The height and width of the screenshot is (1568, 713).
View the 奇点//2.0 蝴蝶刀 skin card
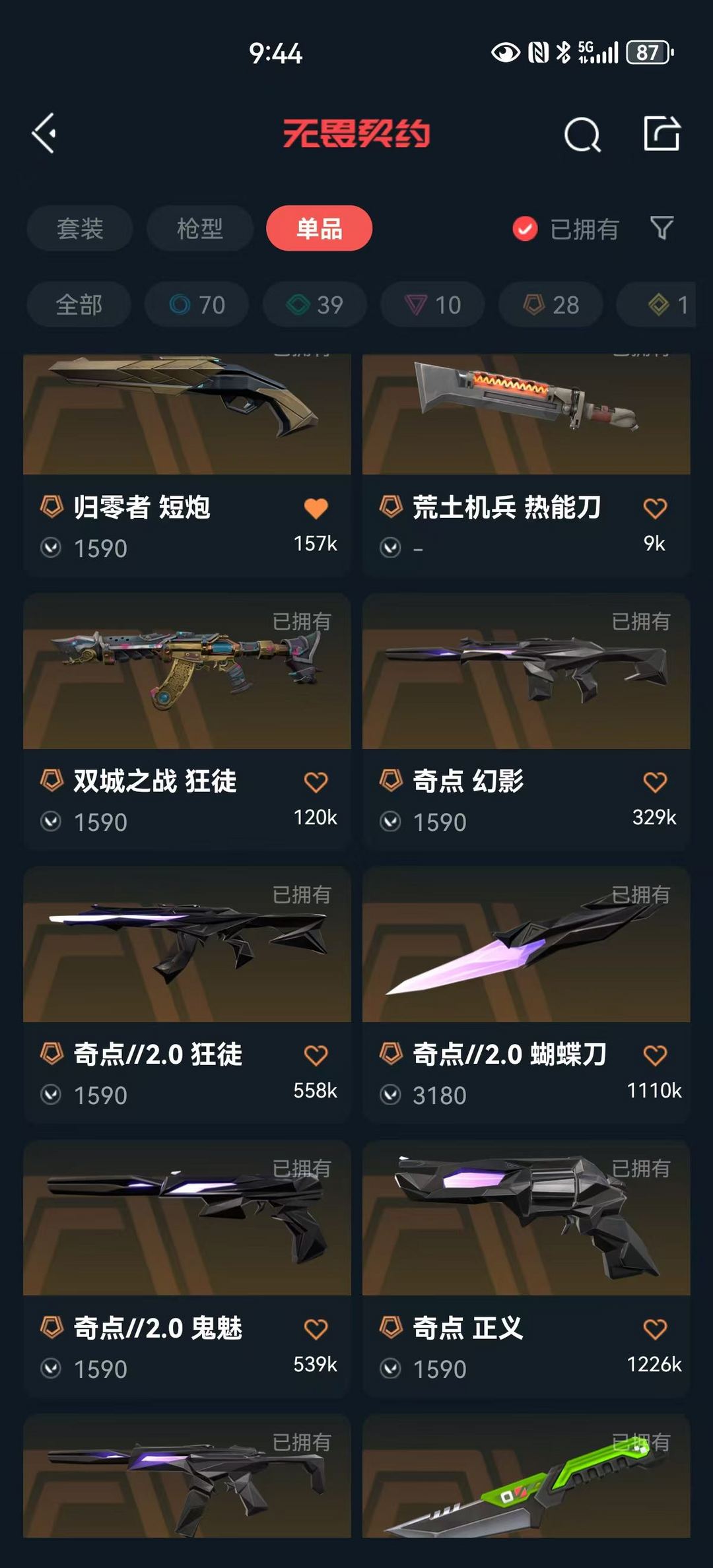(526, 996)
